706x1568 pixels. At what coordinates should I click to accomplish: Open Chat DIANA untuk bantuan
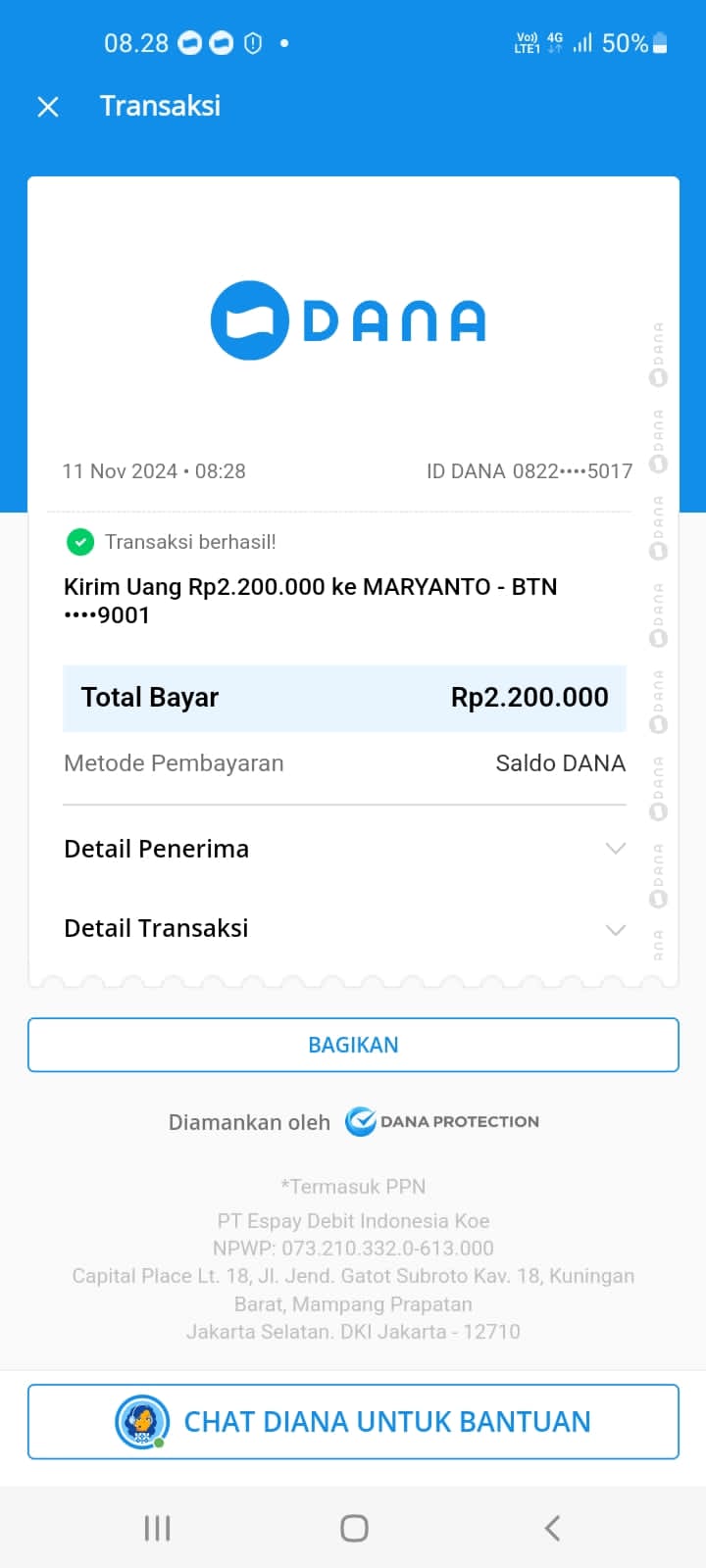coord(353,1421)
